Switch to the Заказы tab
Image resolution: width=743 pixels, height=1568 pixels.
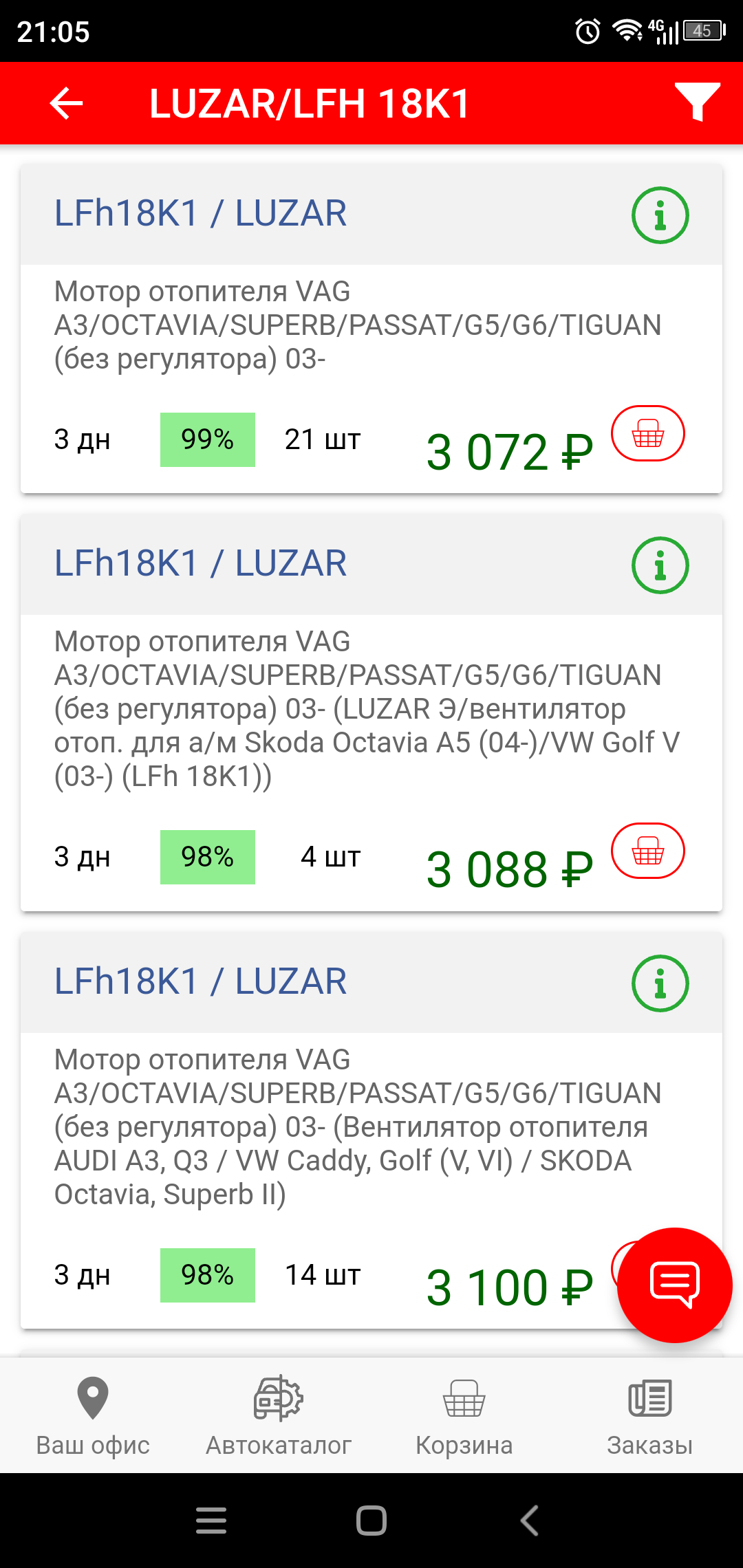coord(650,1415)
